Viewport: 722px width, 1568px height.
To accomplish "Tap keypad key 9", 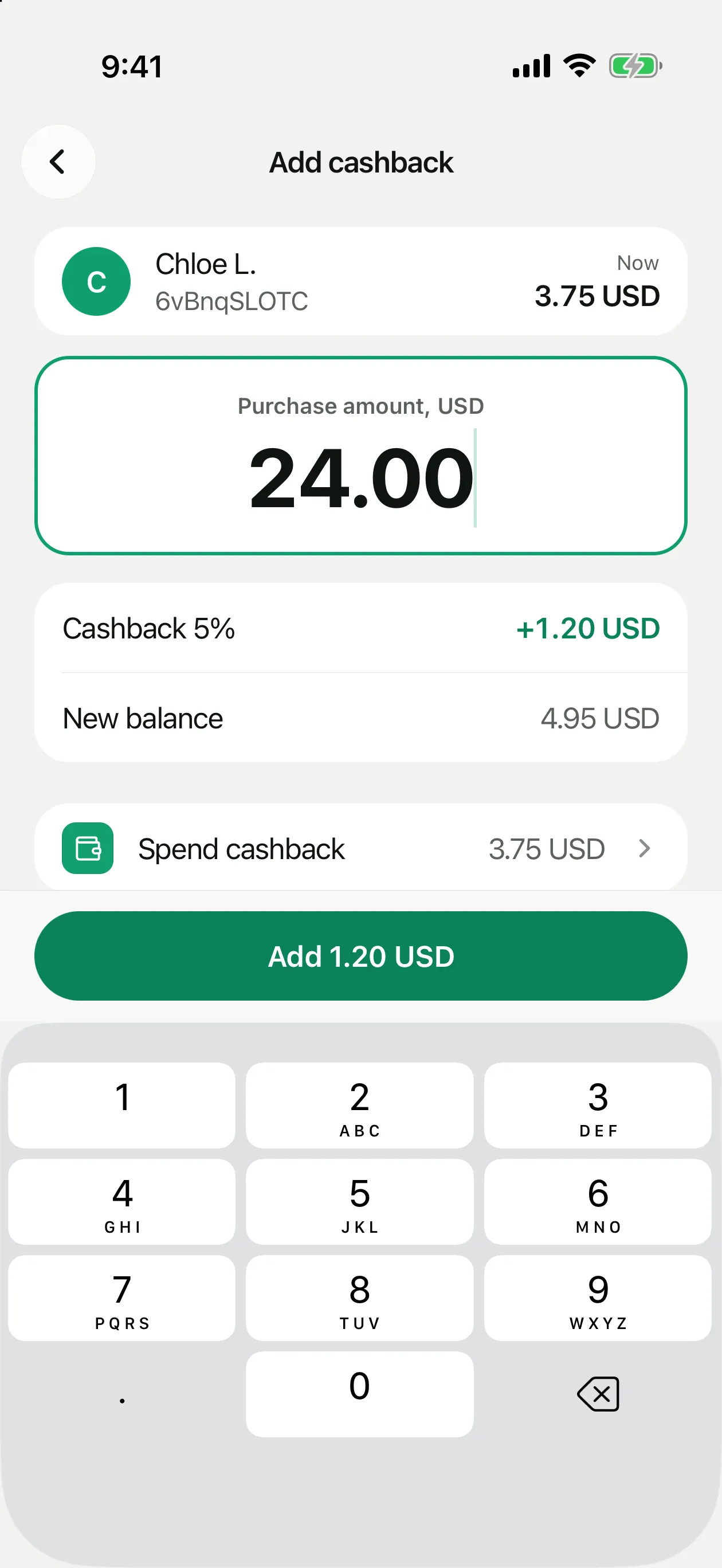I will pos(598,1297).
